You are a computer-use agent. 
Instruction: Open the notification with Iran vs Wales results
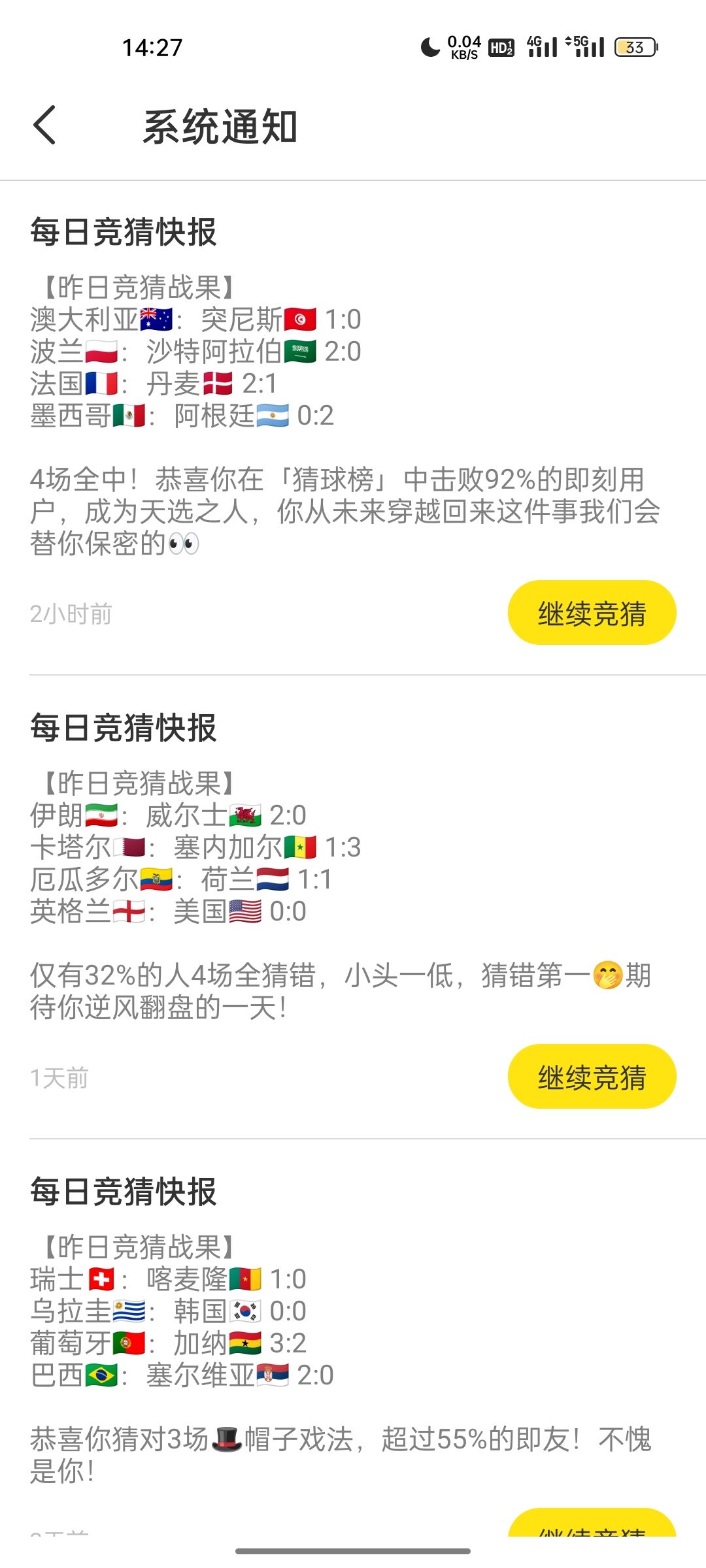coord(353,907)
